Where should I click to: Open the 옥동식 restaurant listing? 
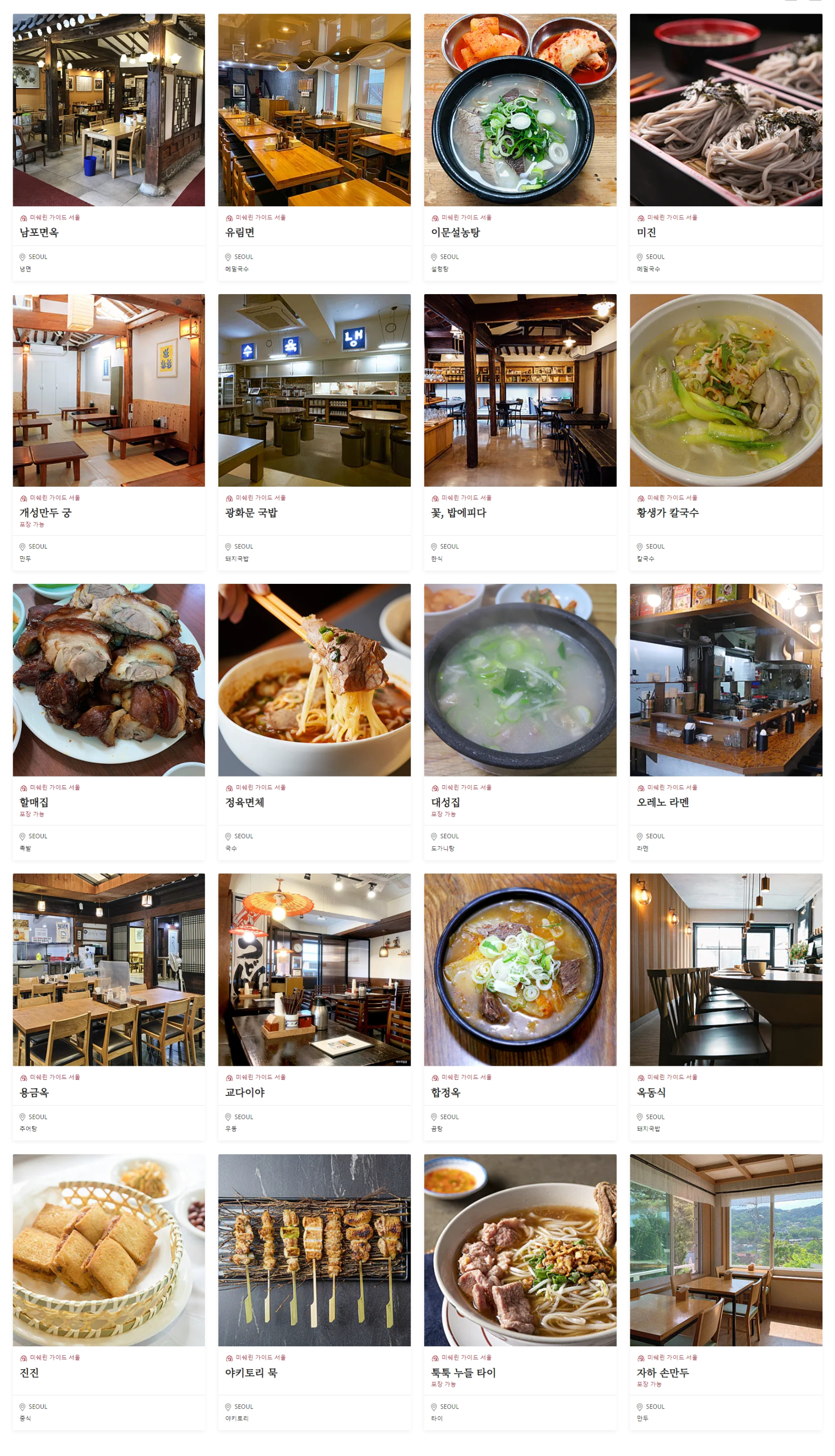point(651,1092)
